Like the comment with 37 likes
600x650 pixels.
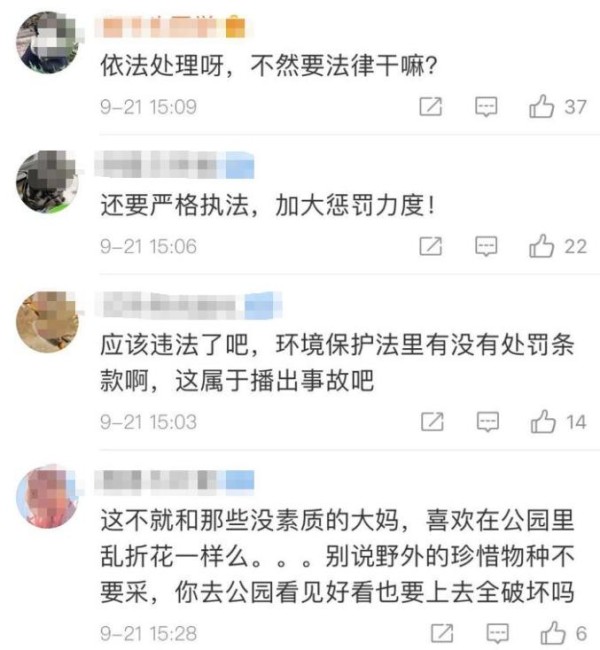543,107
